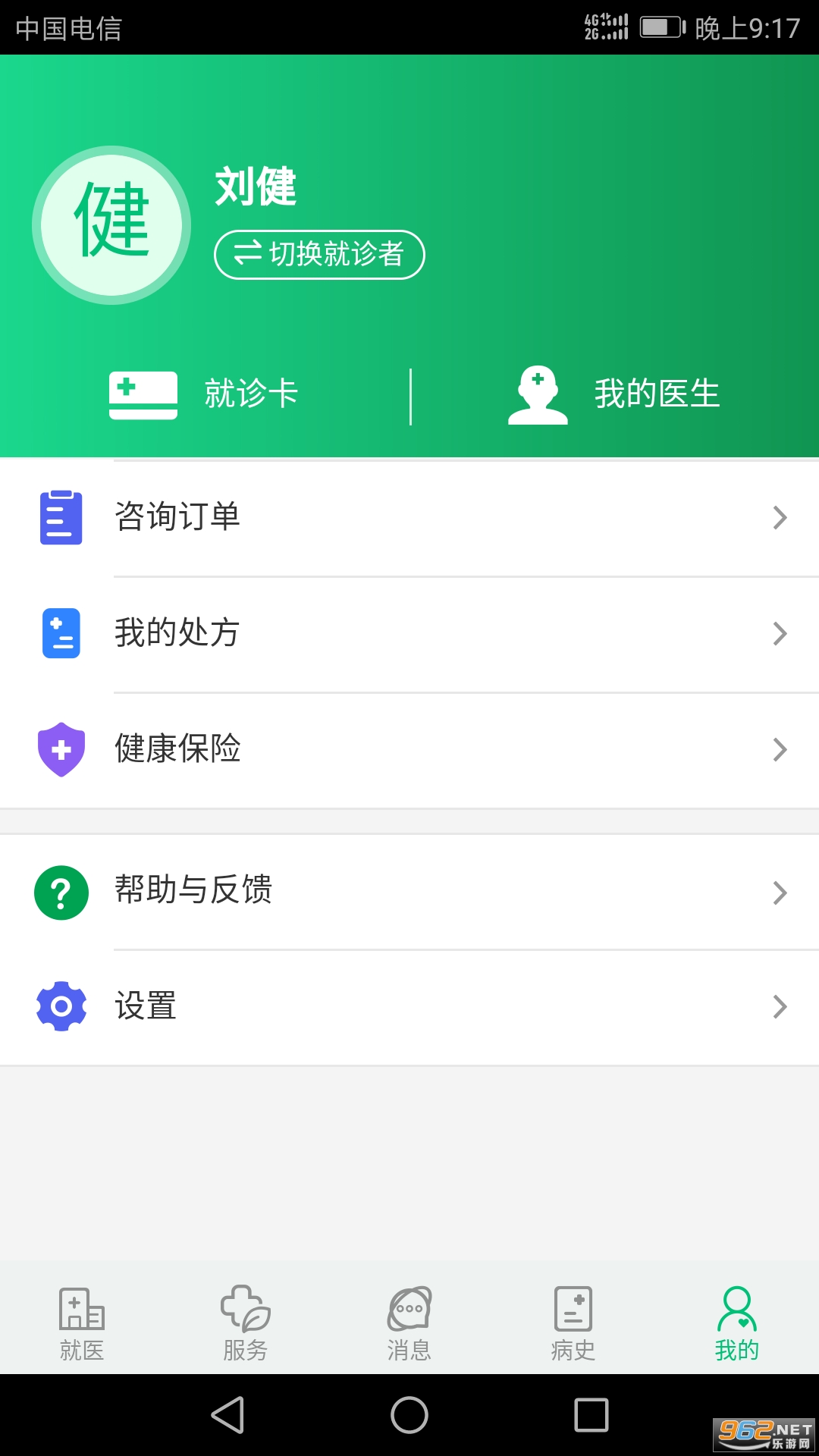819x1456 pixels.
Task: Open 咨询订单 row
Action: pos(409,518)
